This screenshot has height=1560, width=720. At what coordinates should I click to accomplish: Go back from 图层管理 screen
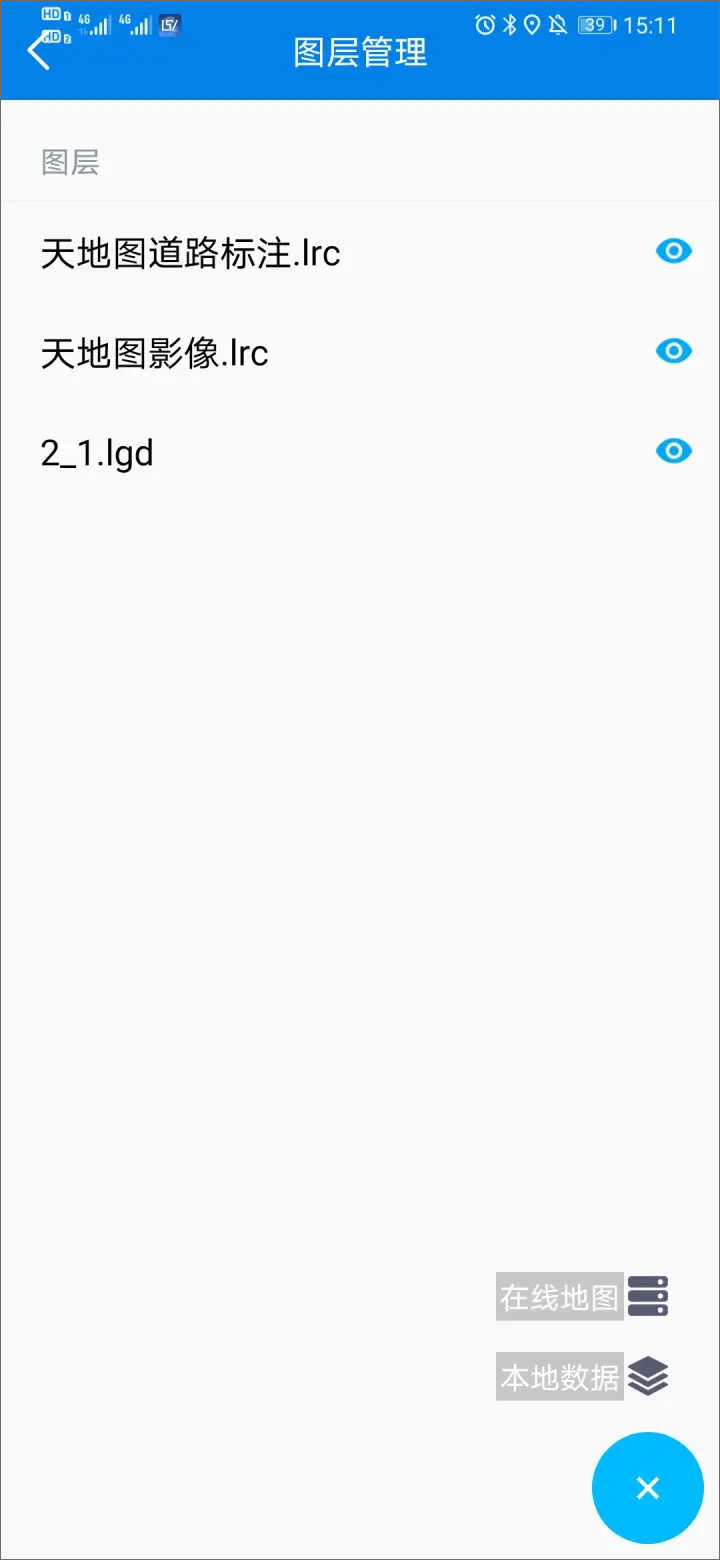pos(38,52)
